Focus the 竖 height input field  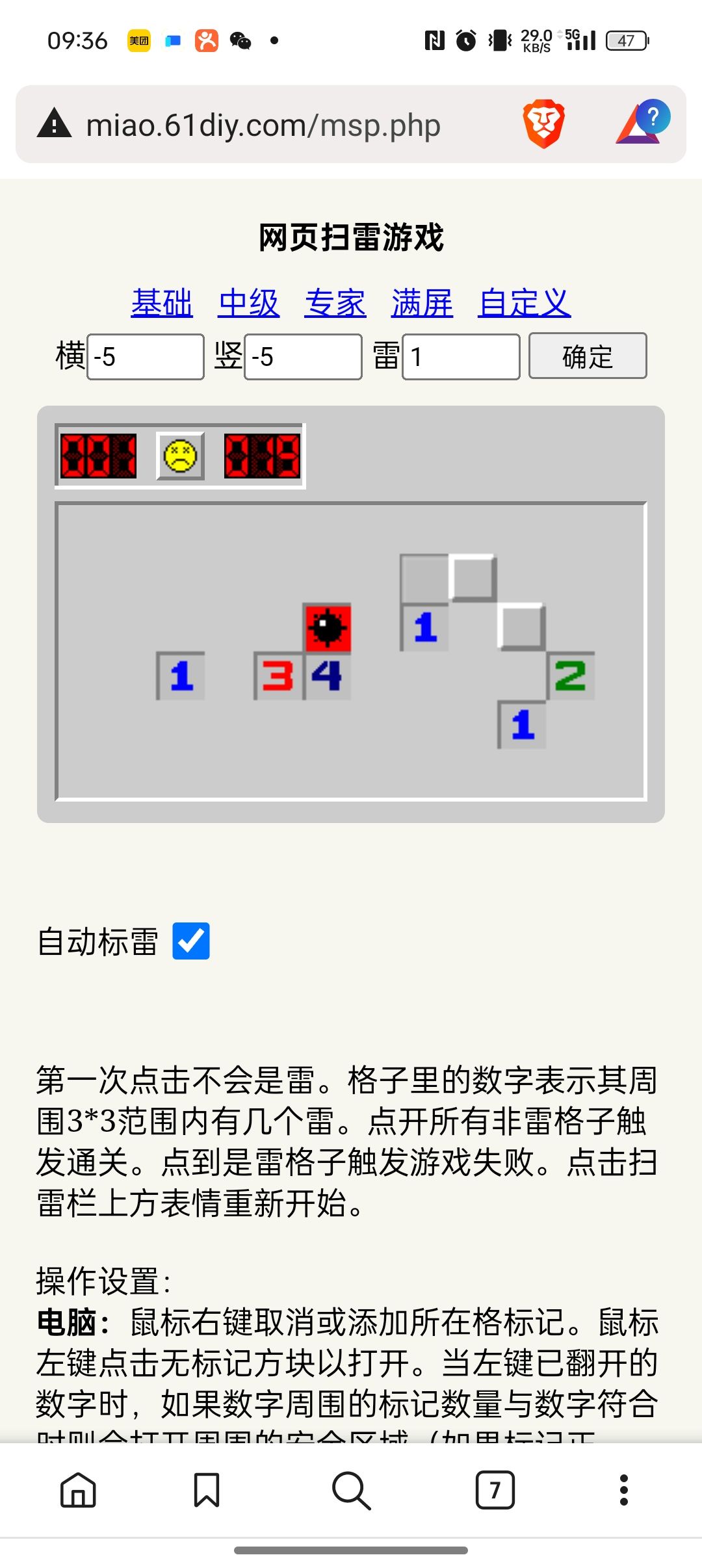(303, 356)
